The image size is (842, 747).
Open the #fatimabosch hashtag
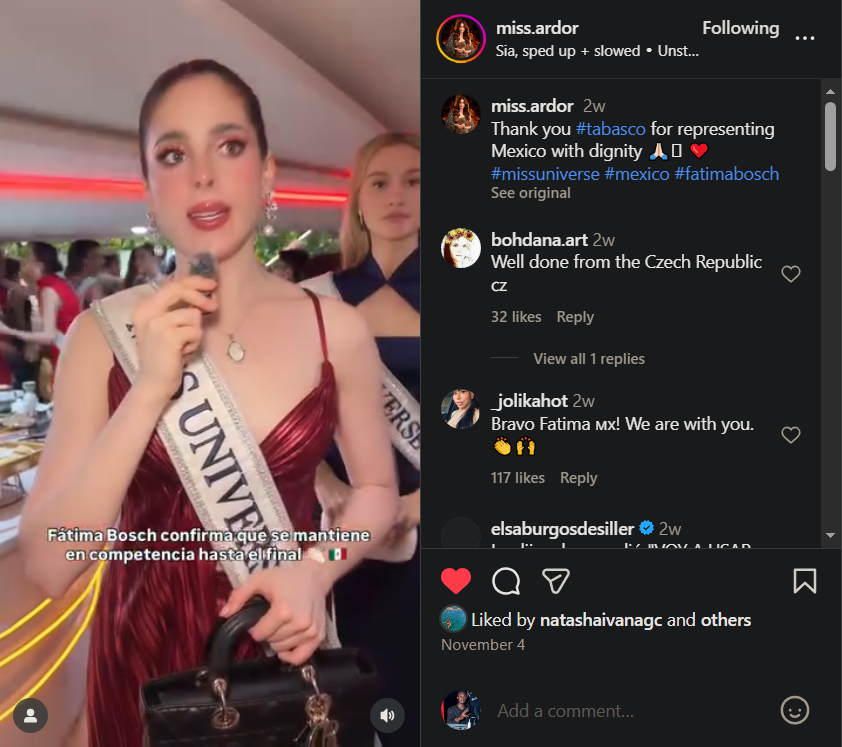726,173
